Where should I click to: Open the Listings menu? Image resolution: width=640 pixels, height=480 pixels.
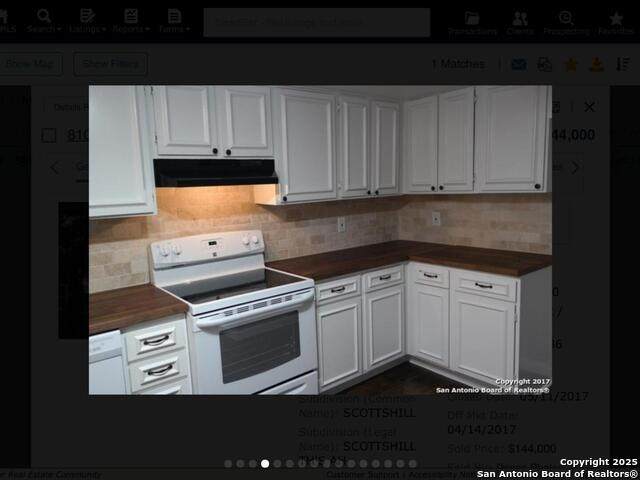point(88,21)
